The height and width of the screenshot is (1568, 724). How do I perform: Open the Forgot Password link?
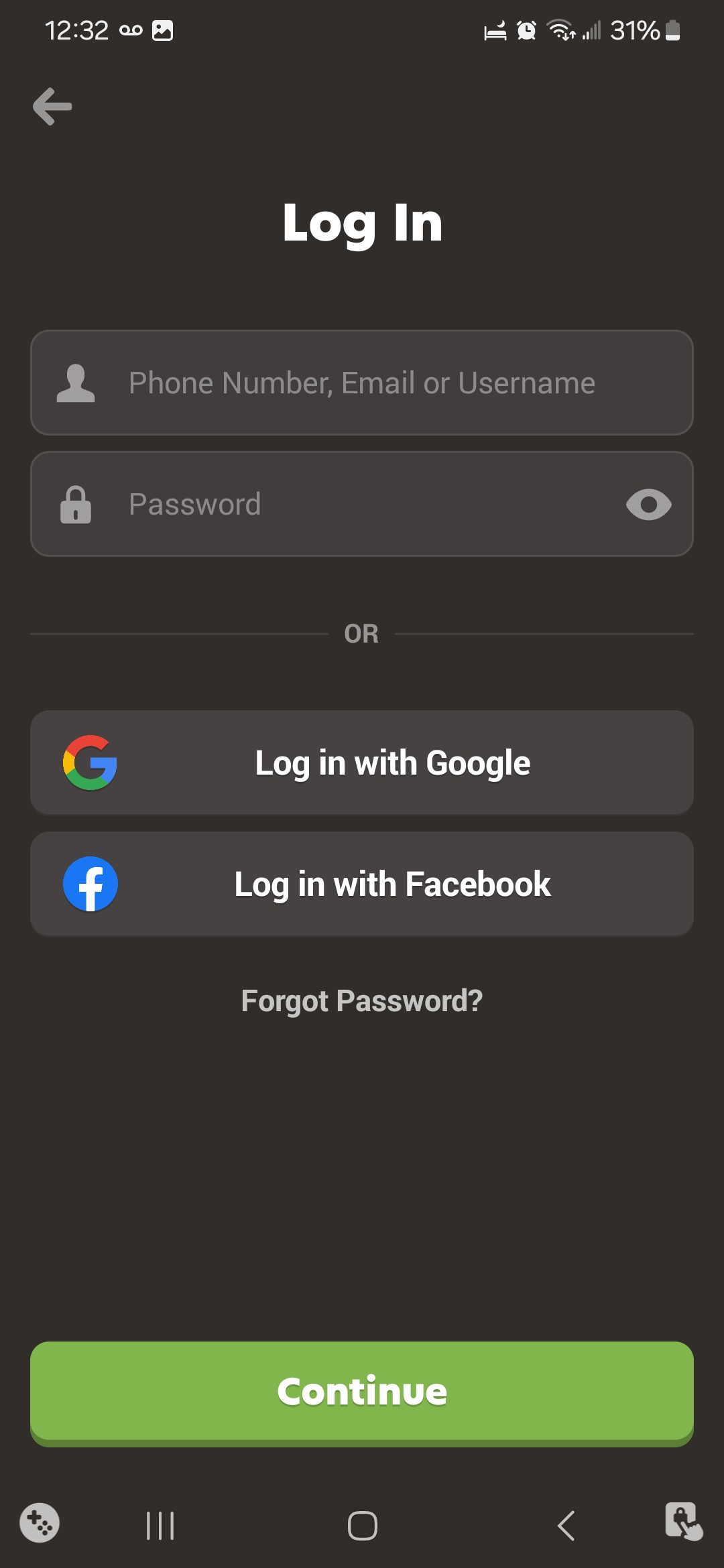[x=362, y=1000]
